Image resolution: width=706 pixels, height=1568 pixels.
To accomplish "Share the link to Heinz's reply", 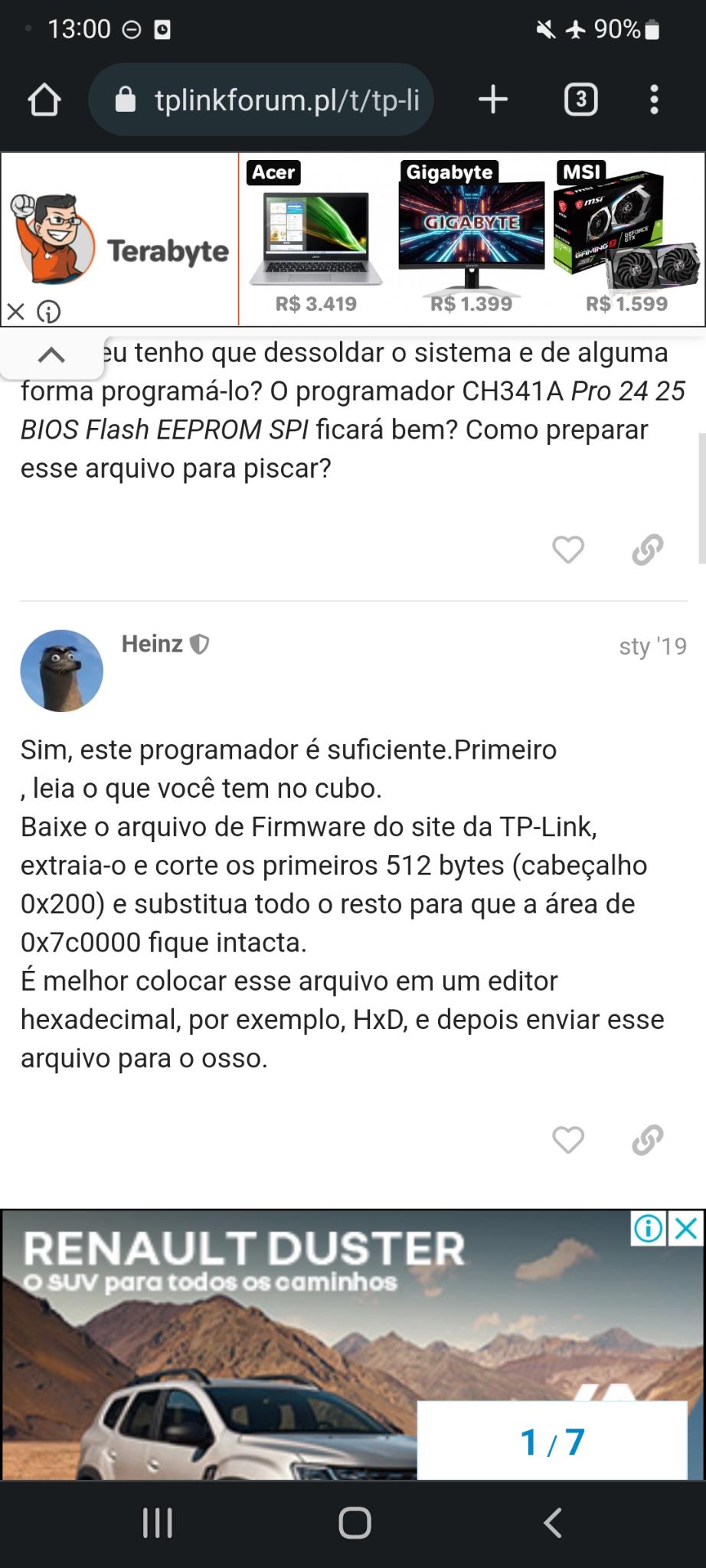I will 647,1140.
